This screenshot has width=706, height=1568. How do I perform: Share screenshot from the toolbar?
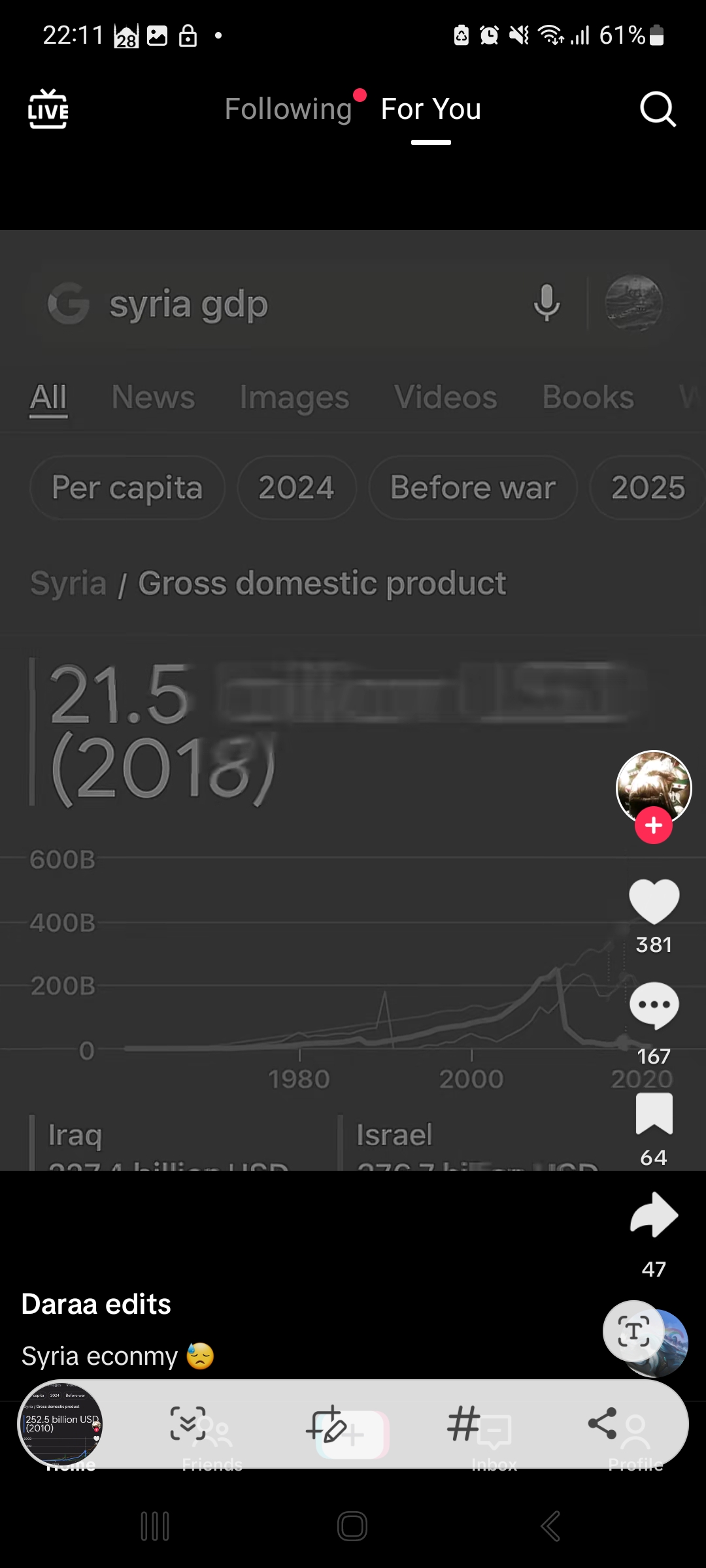tap(602, 1424)
